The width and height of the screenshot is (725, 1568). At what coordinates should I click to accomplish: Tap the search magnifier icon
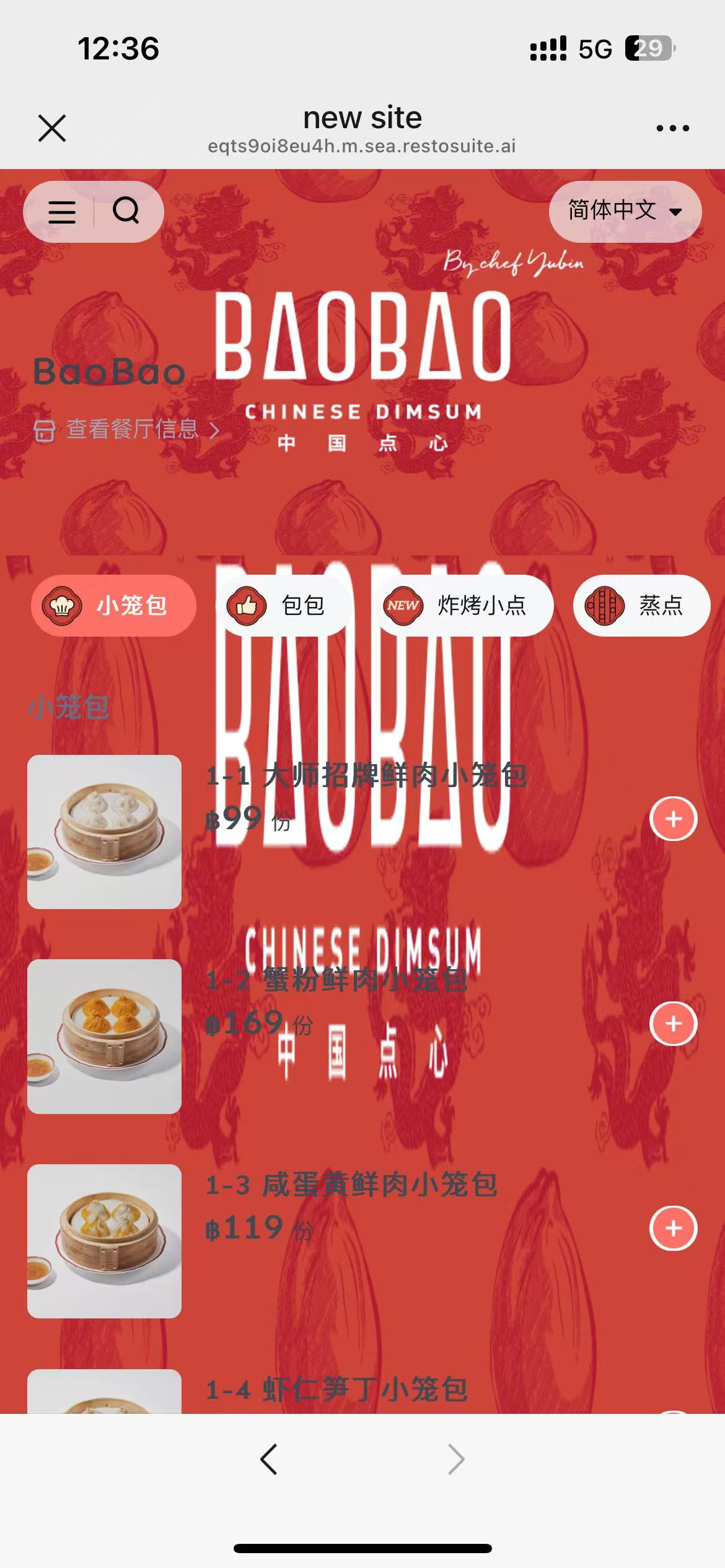126,211
